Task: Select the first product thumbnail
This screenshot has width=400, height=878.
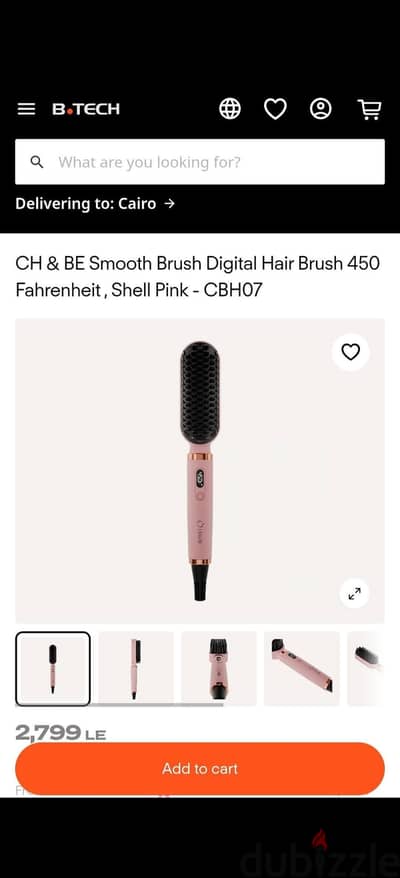Action: (x=53, y=669)
